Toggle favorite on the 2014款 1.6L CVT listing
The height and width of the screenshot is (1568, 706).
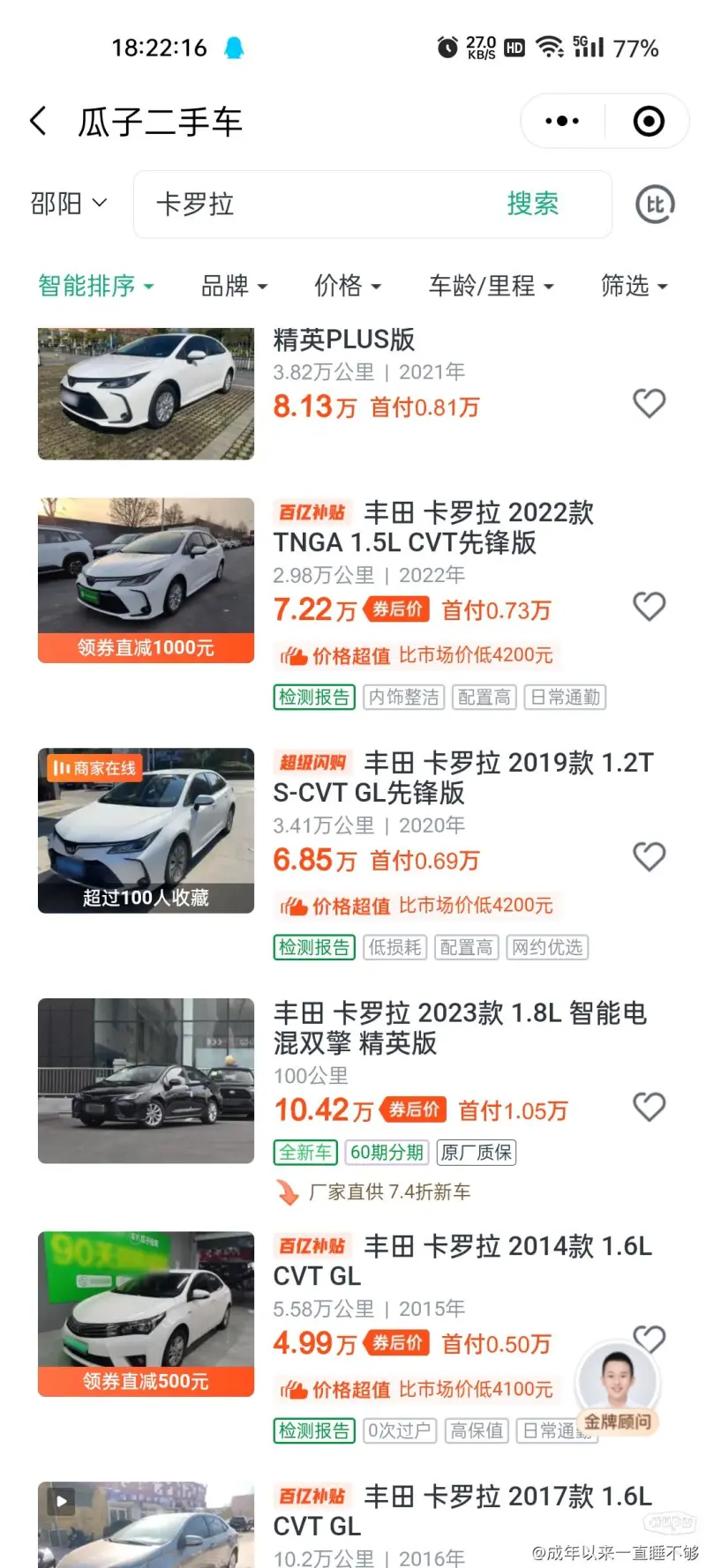point(649,1339)
